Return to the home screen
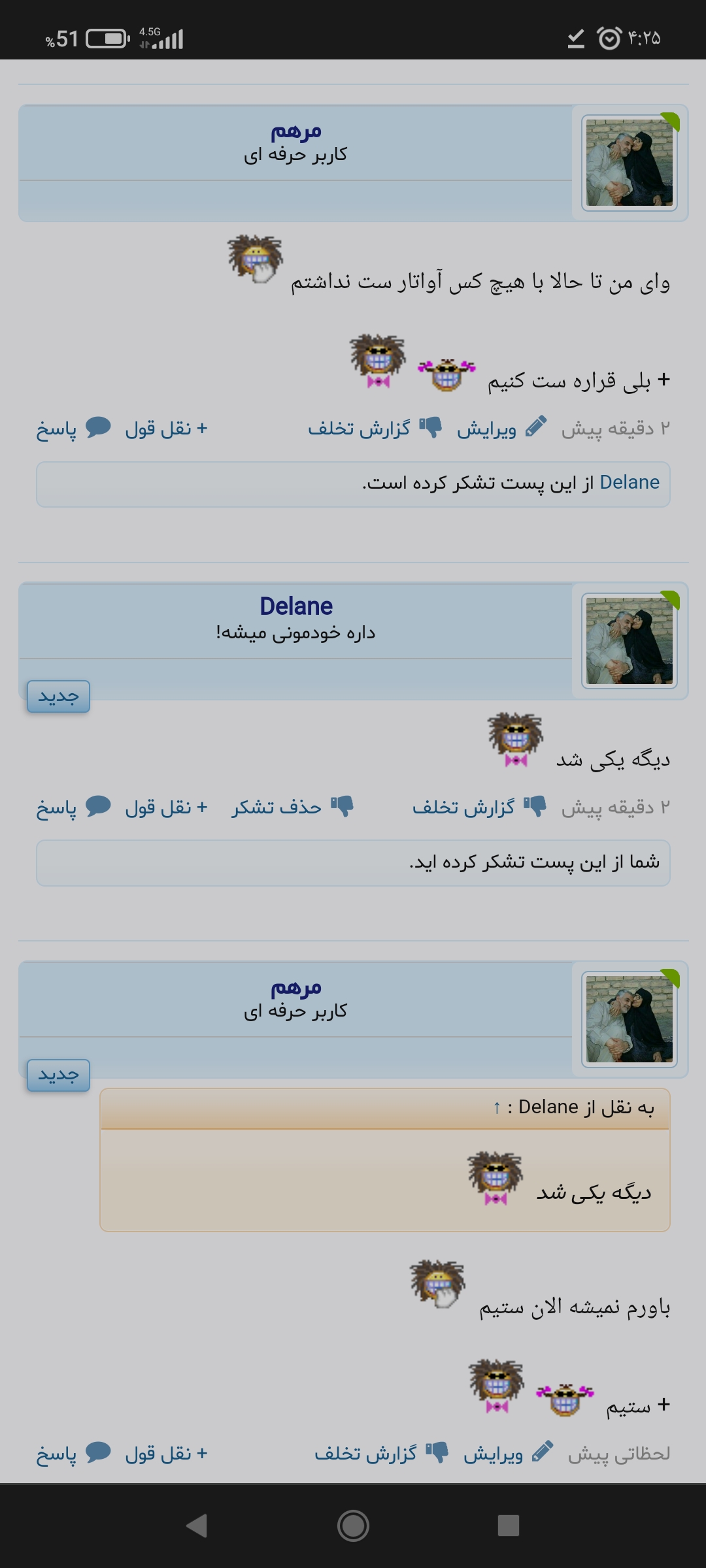Viewport: 706px width, 1568px height. [x=353, y=1526]
